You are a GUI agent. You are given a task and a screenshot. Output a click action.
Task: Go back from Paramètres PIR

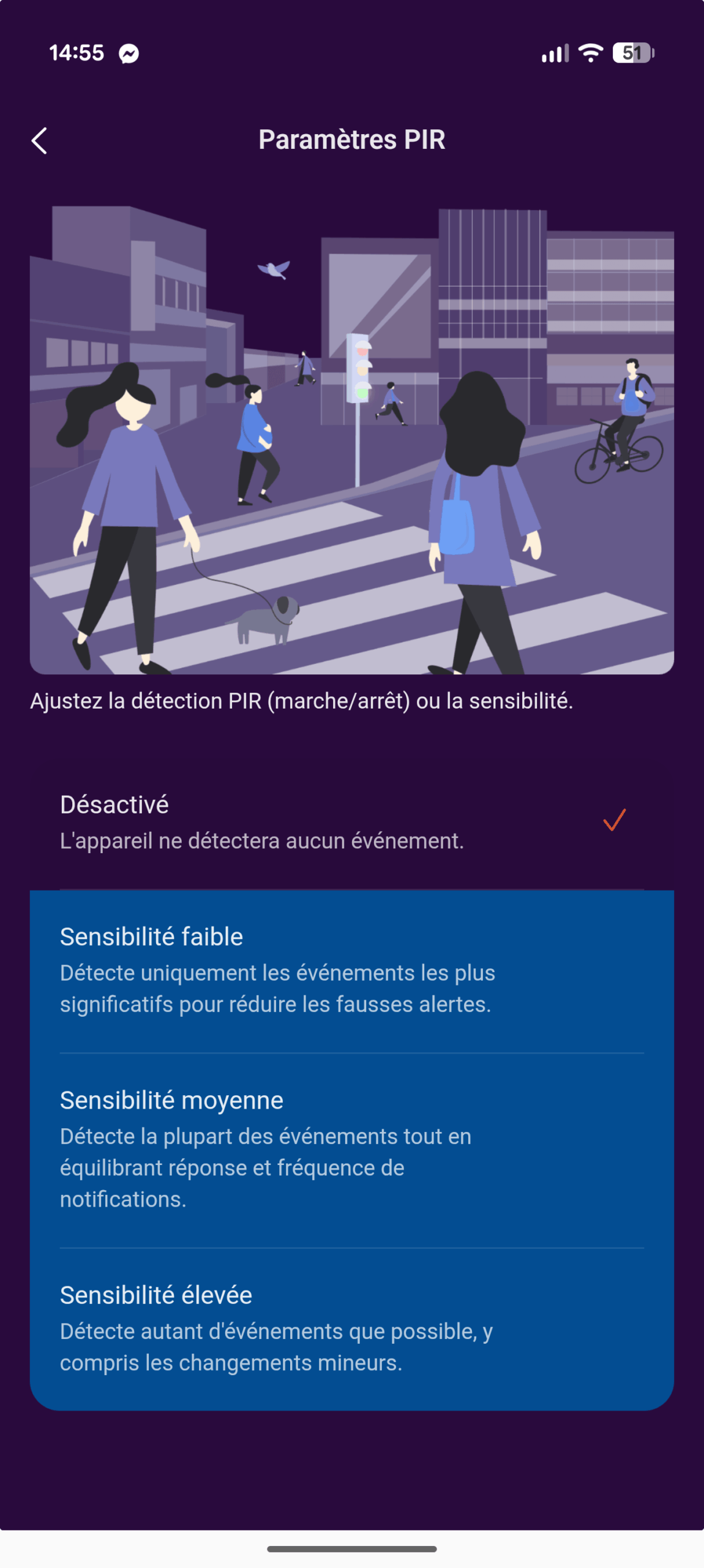[39, 141]
